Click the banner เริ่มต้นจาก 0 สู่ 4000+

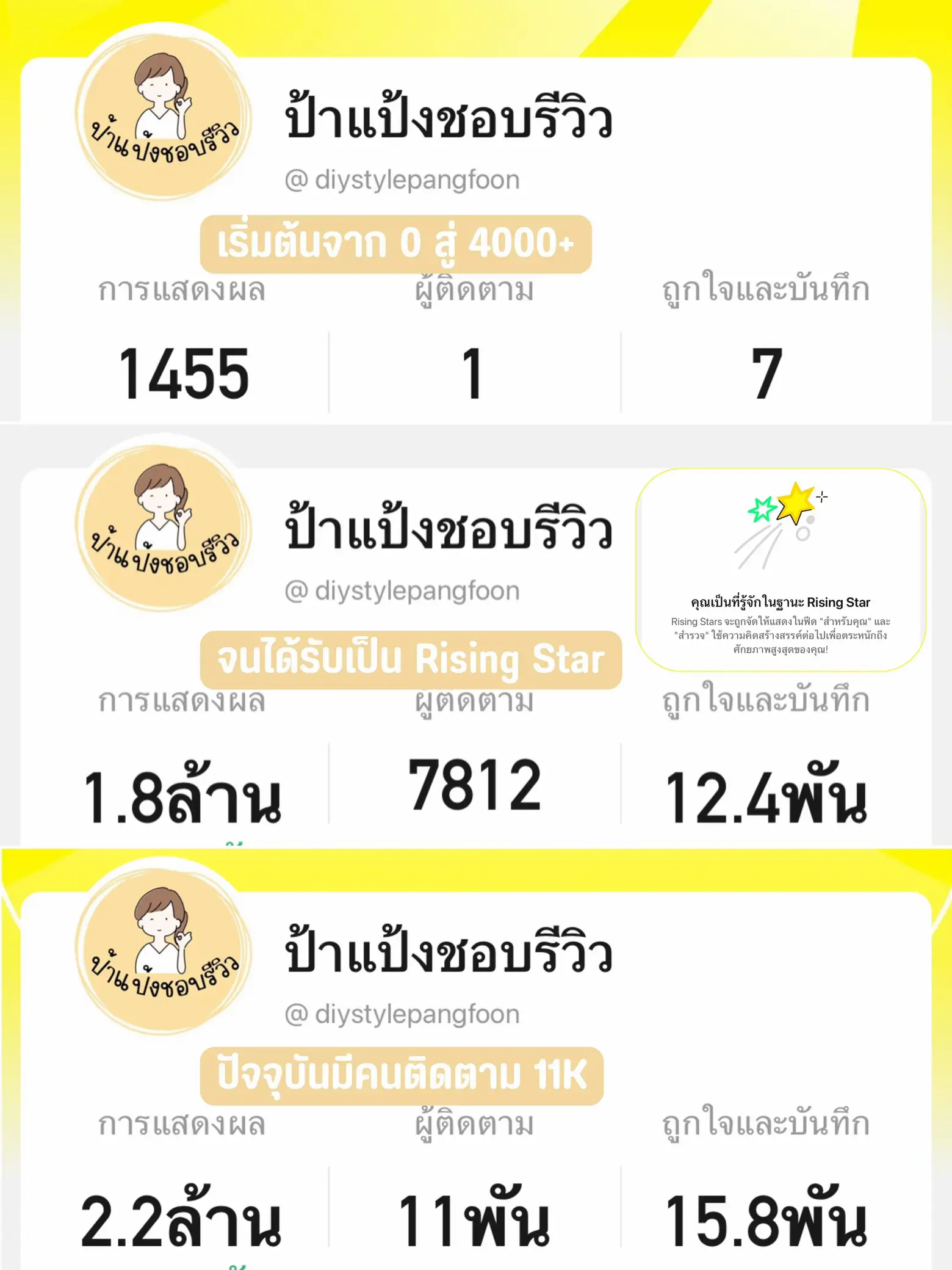coord(397,243)
